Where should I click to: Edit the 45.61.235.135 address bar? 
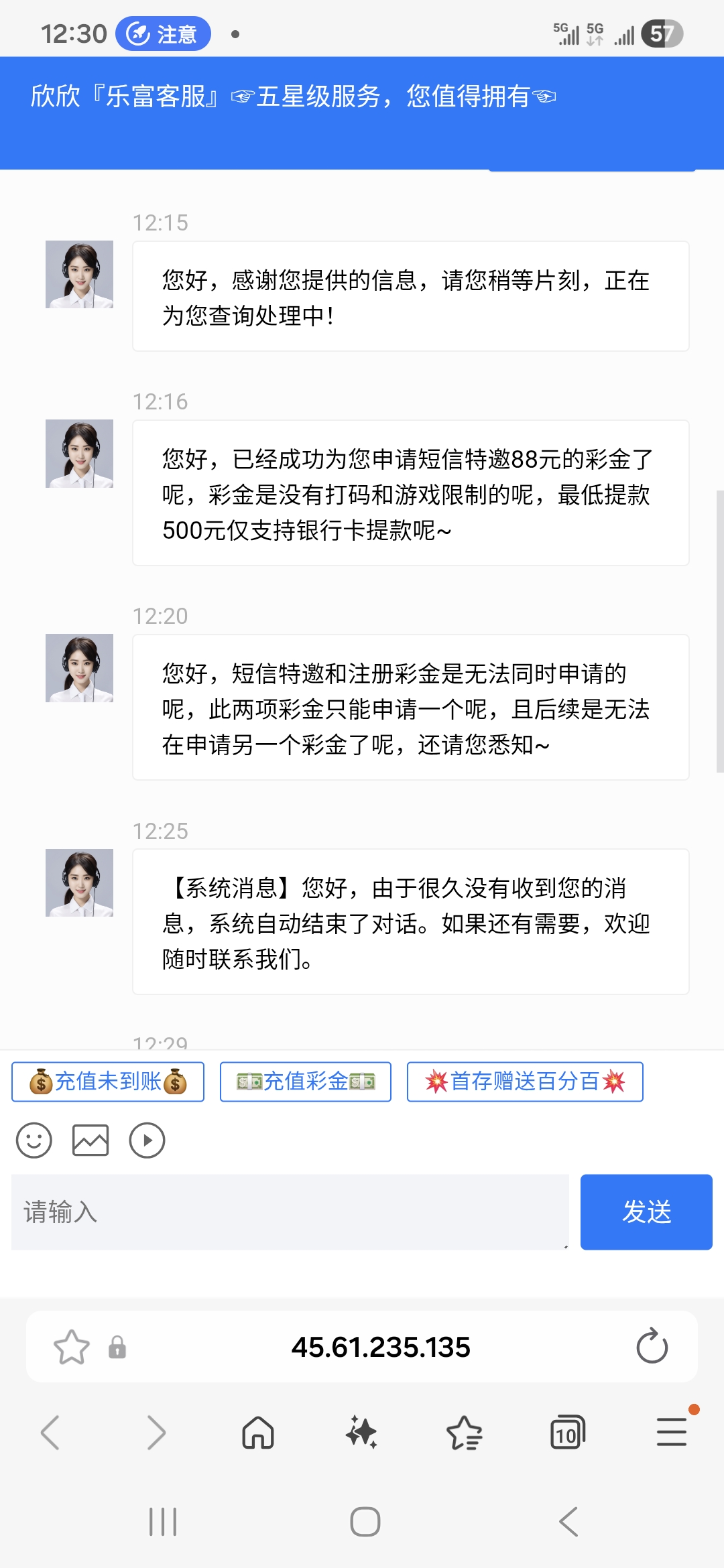[x=381, y=1347]
